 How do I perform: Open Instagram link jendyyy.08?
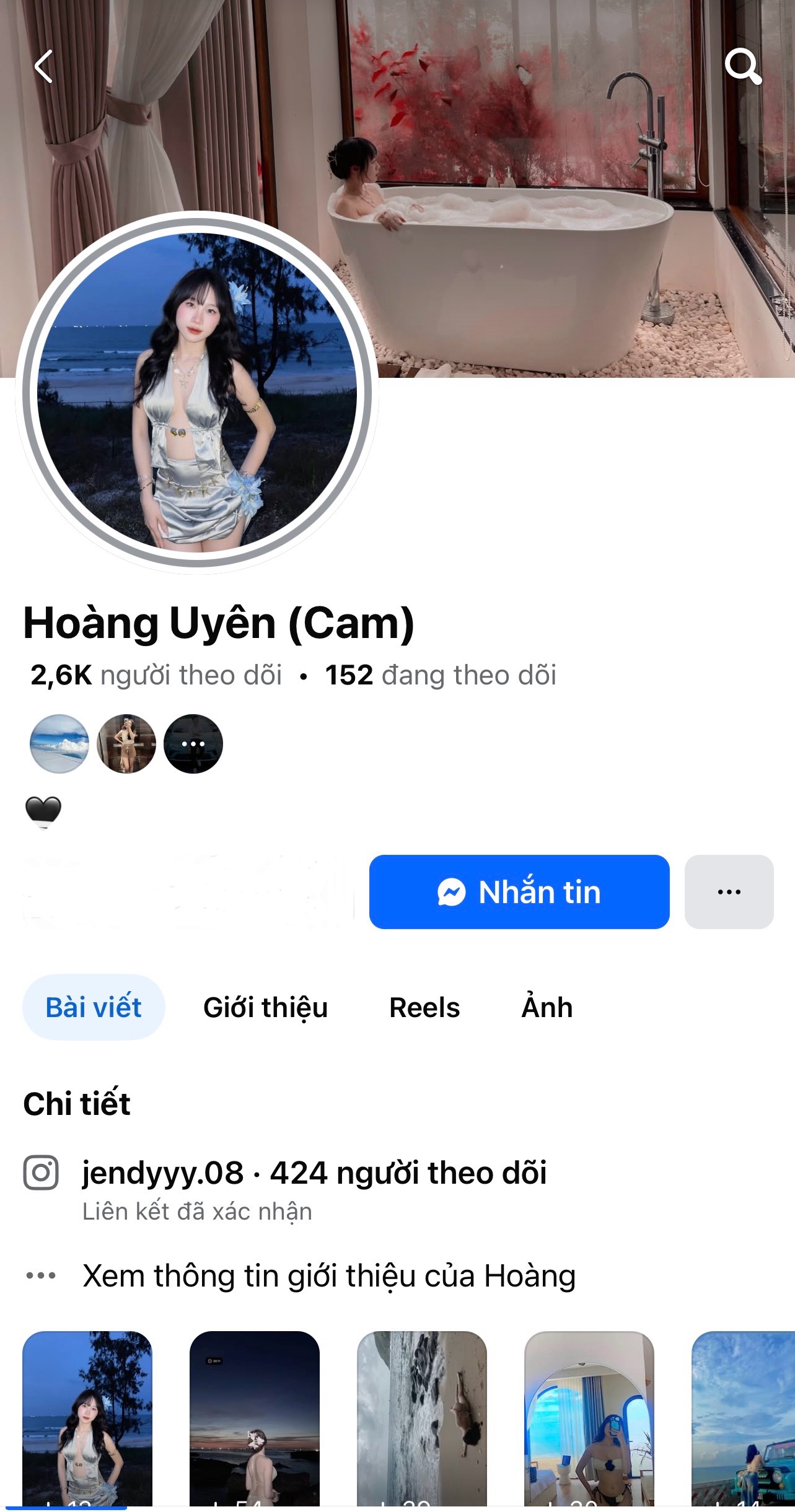(x=162, y=1173)
